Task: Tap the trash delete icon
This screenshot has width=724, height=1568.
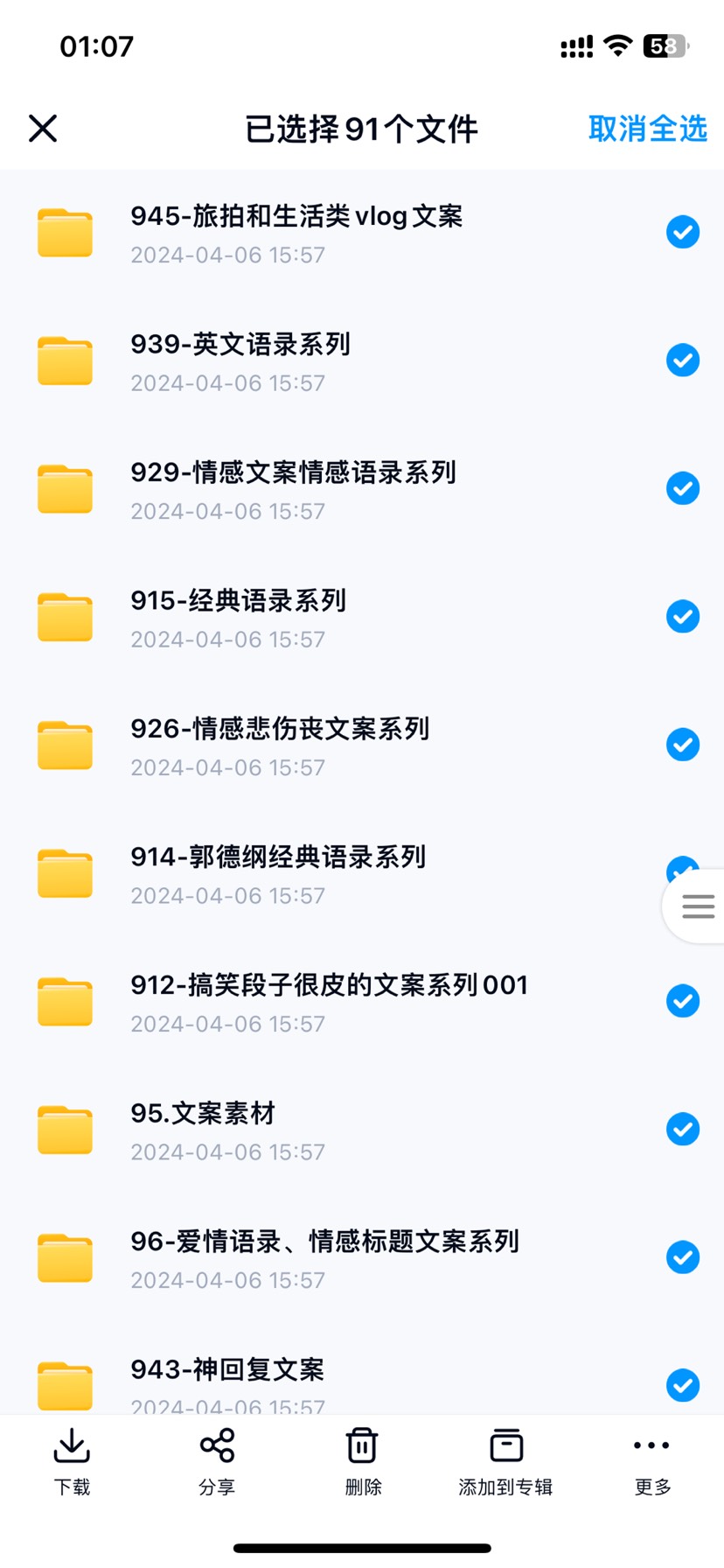Action: [362, 1445]
